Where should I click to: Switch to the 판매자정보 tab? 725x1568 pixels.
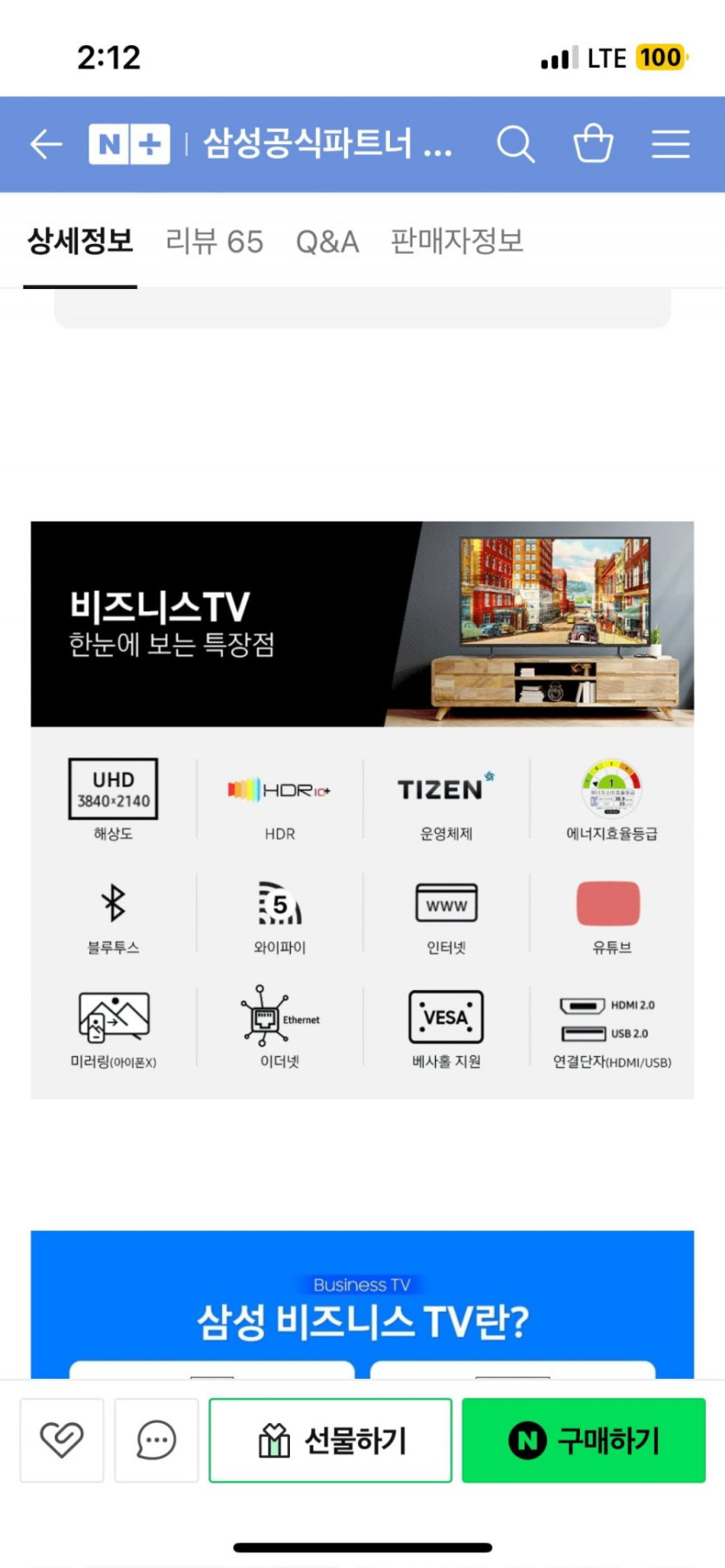click(458, 240)
